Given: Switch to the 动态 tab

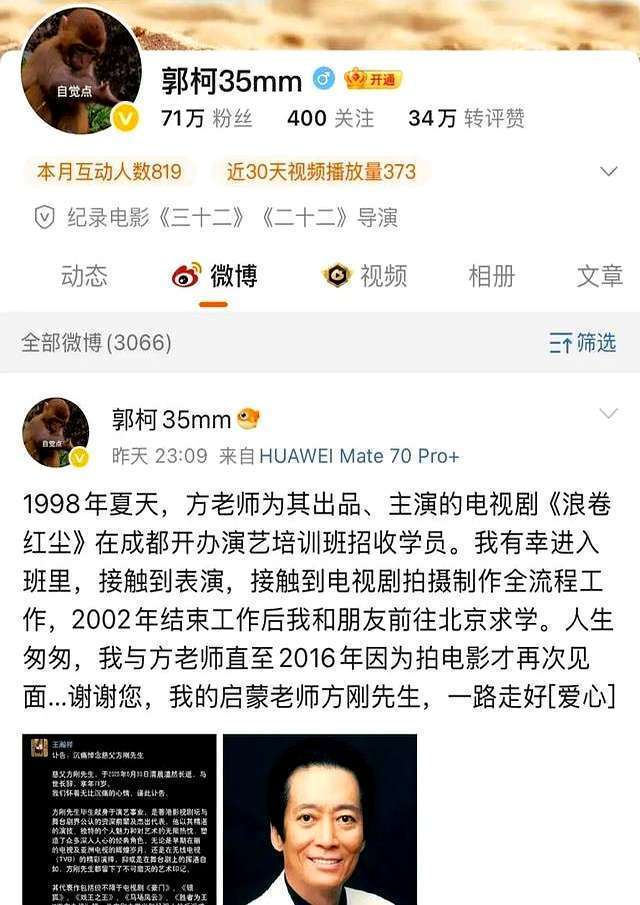Looking at the screenshot, I should click(x=84, y=277).
